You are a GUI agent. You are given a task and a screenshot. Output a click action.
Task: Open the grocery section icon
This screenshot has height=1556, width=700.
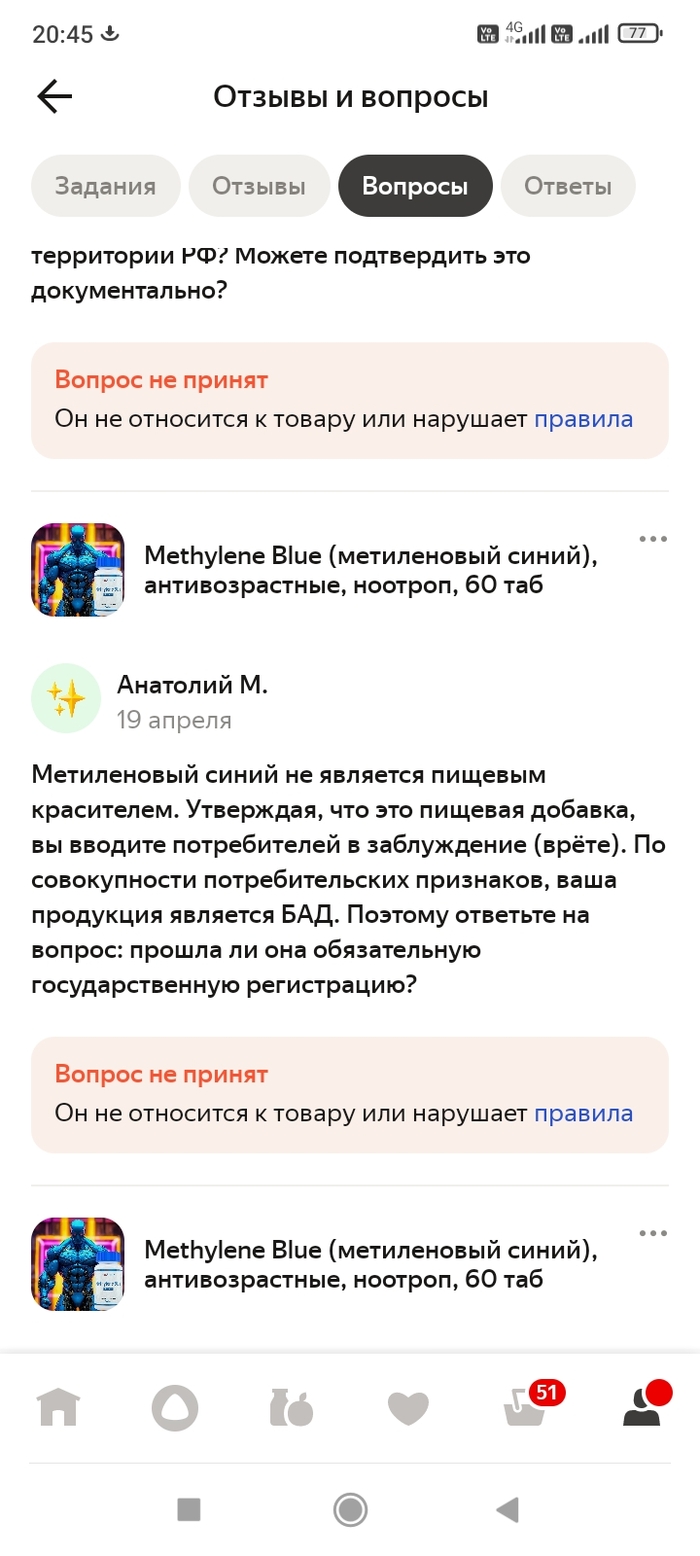291,1407
